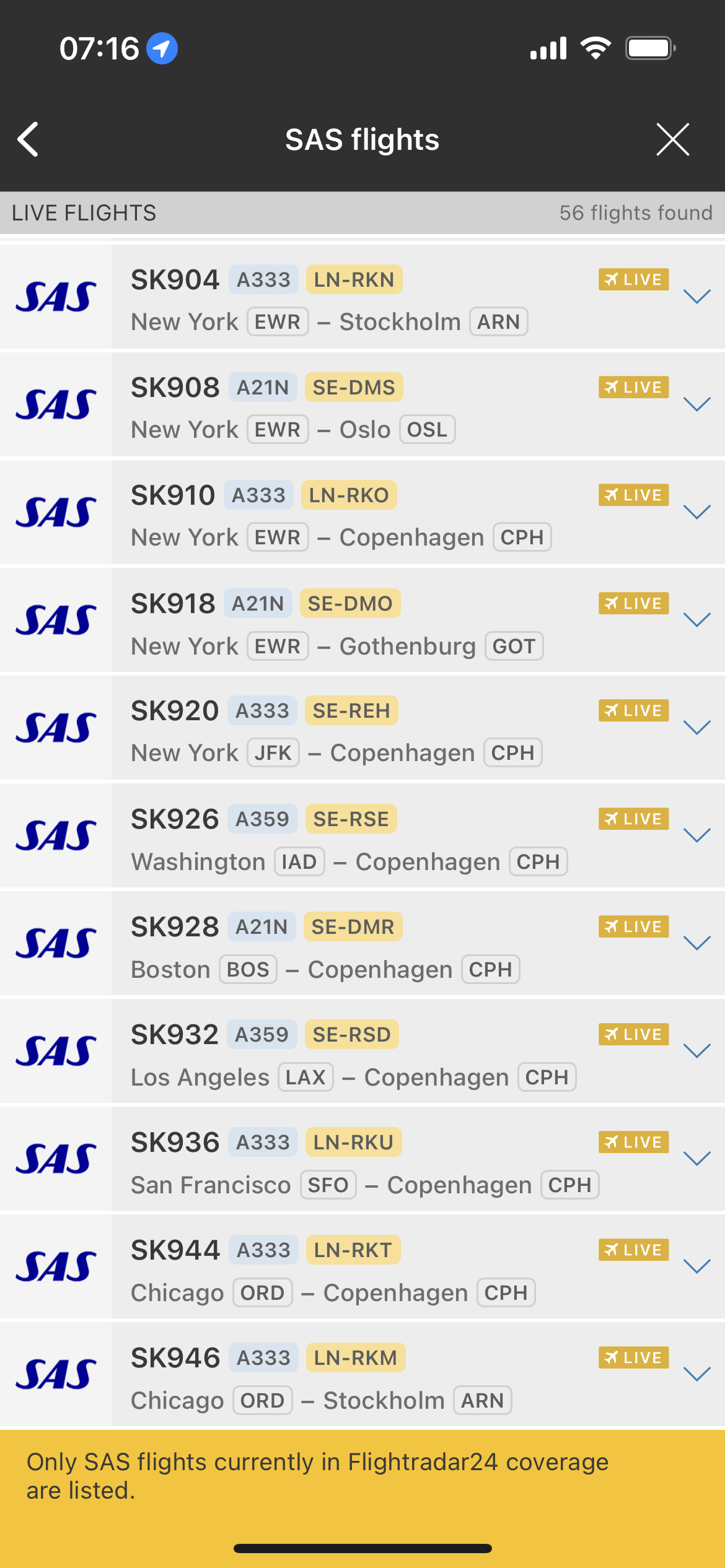This screenshot has height=1568, width=725.
Task: Expand details chevron for SK908
Action: 696,405
